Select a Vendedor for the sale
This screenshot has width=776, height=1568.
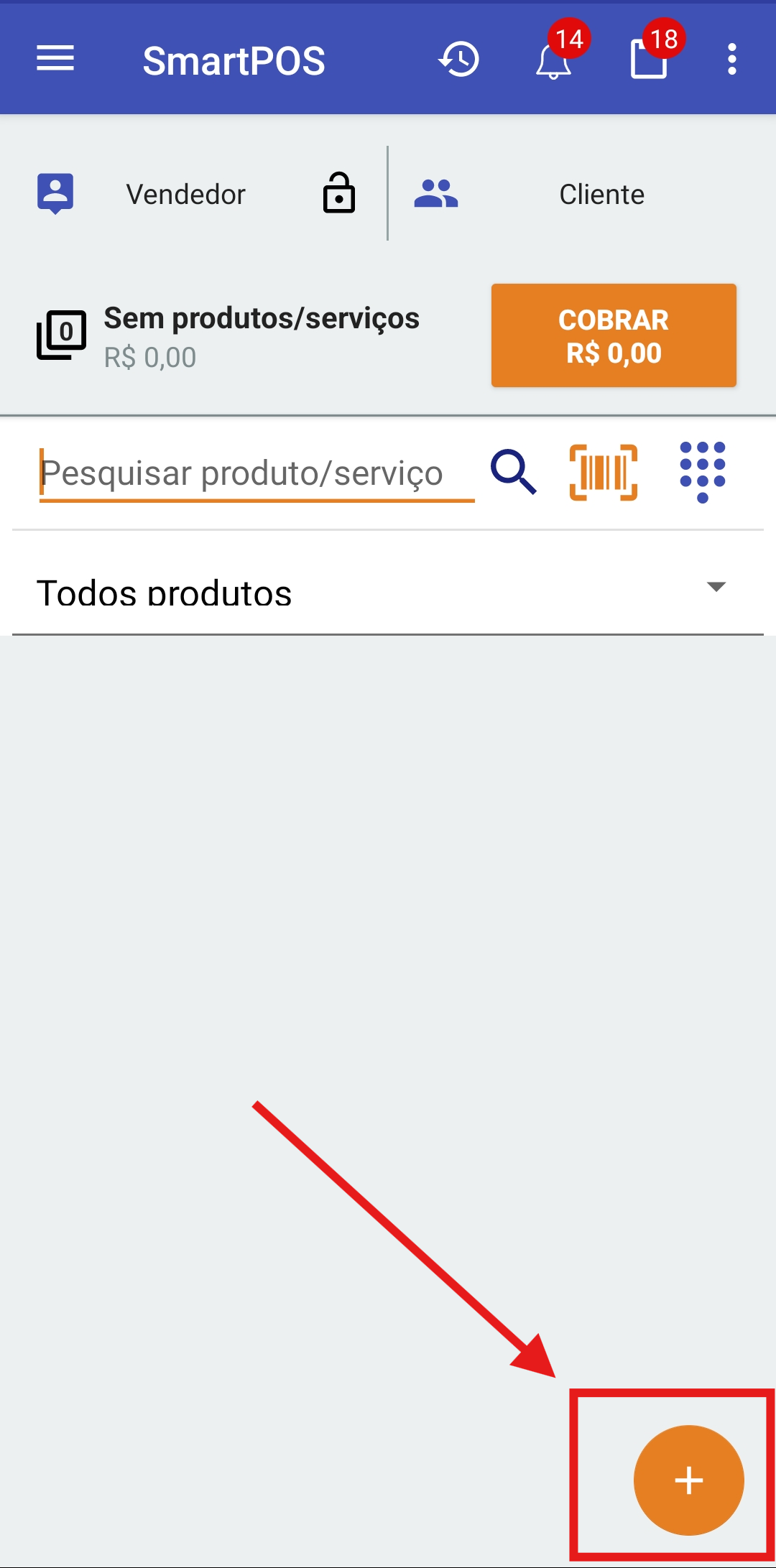point(185,195)
